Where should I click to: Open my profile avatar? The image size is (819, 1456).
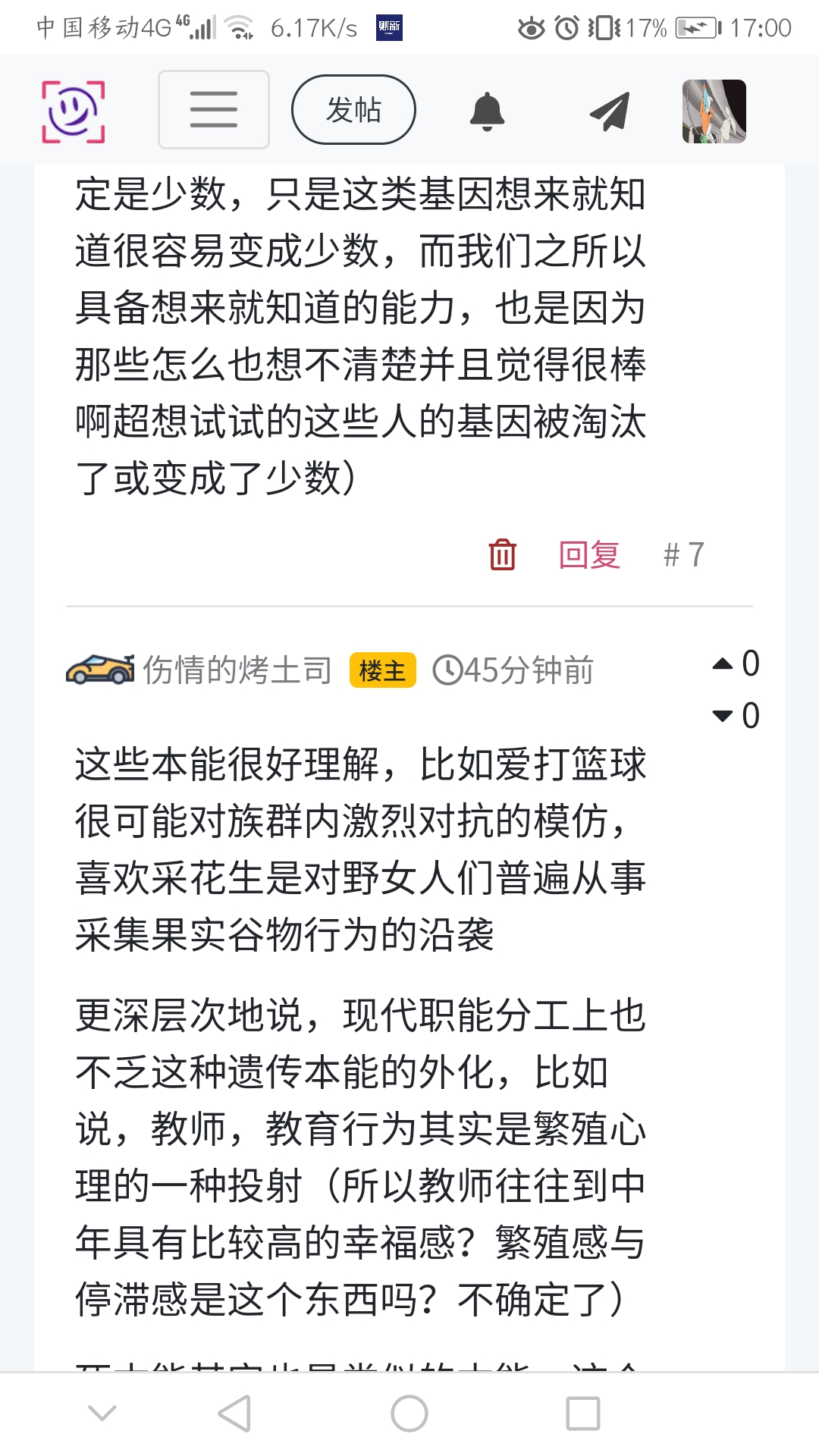[714, 111]
